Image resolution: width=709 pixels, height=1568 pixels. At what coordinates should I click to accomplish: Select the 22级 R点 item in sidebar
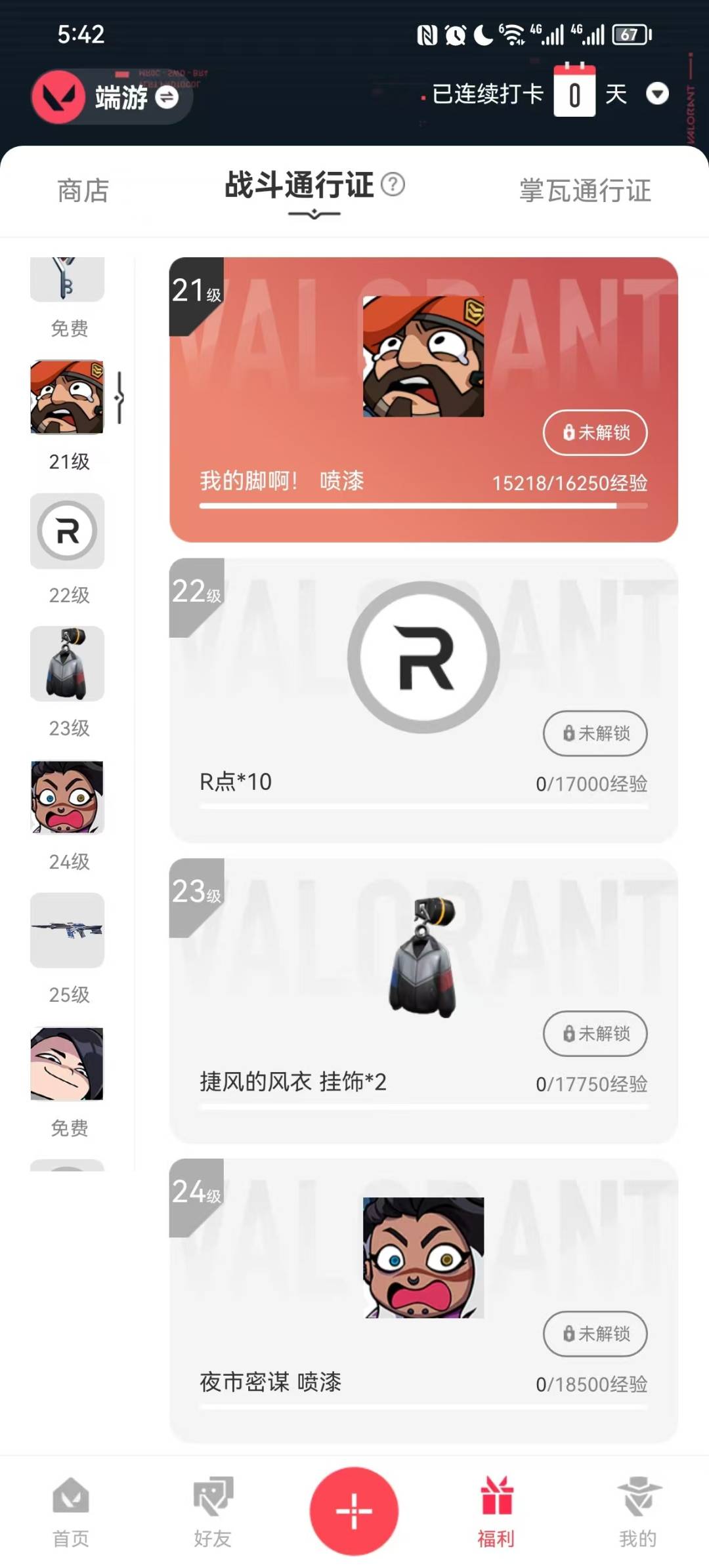(68, 531)
